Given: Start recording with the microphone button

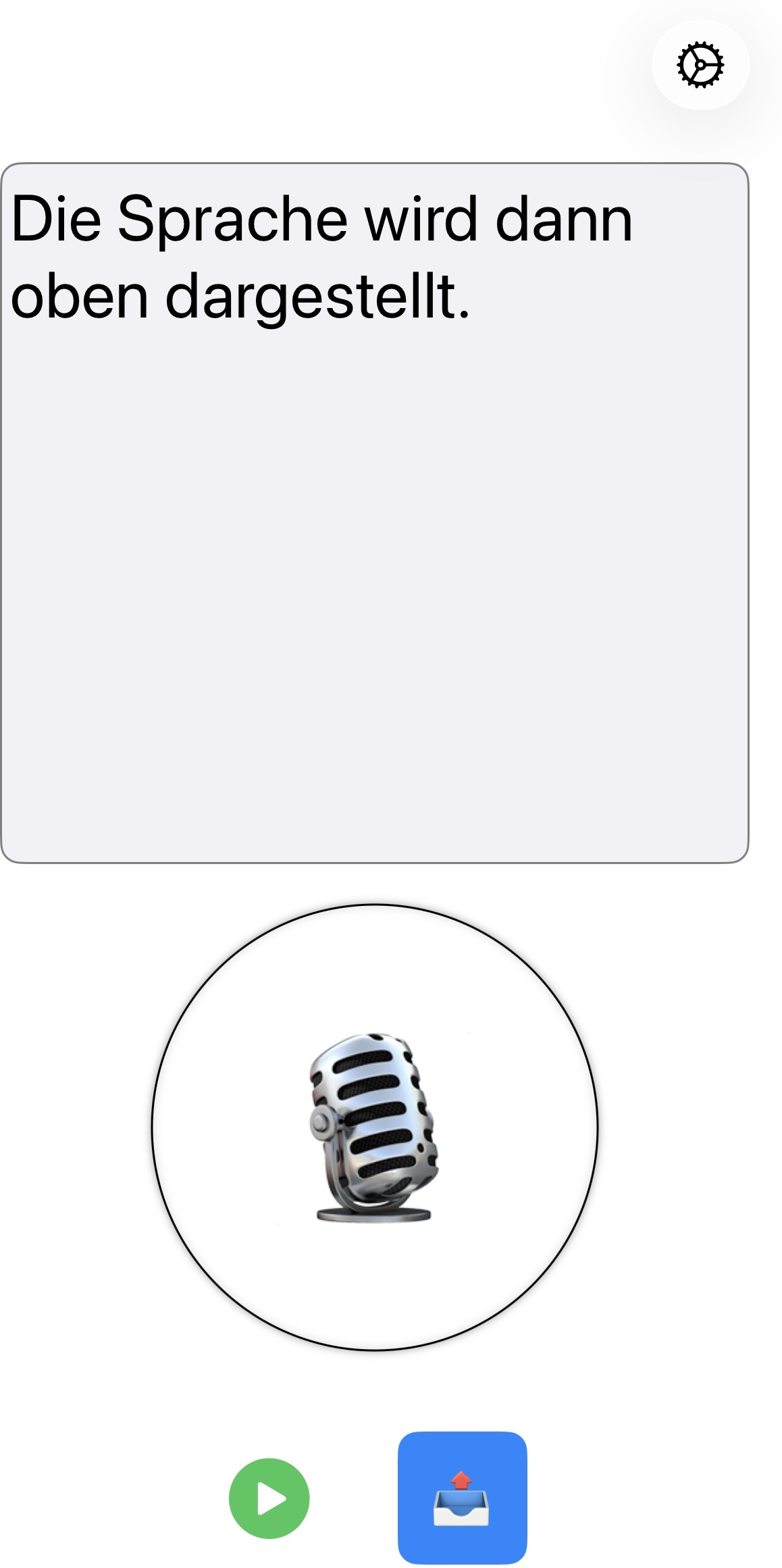Looking at the screenshot, I should [375, 1128].
